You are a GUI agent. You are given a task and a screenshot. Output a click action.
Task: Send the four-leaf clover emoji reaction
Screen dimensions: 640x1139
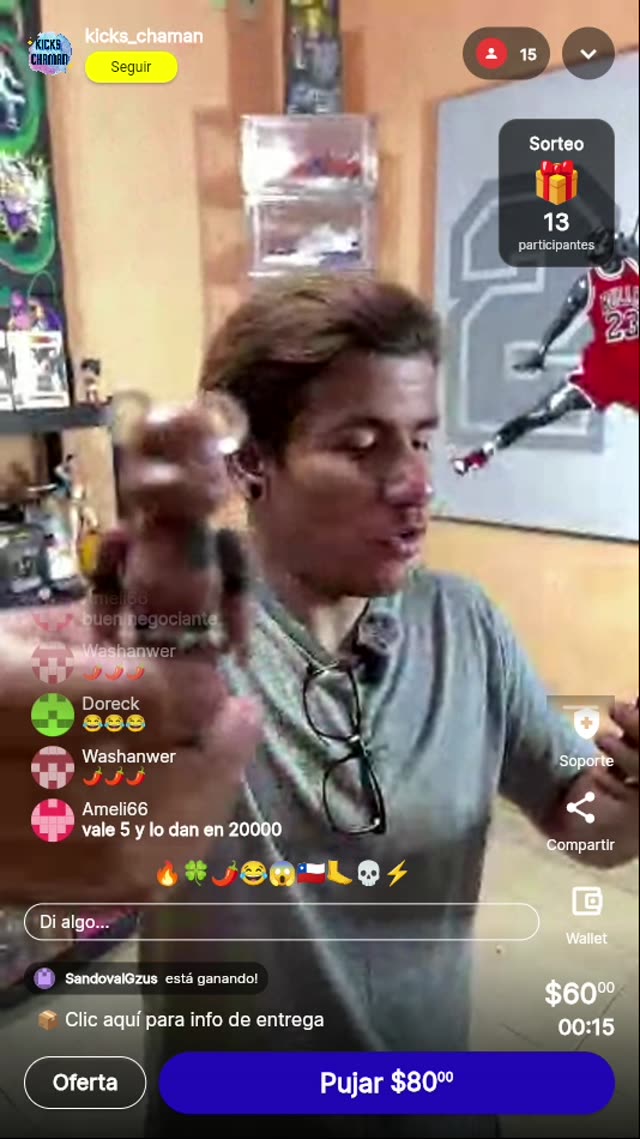195,874
